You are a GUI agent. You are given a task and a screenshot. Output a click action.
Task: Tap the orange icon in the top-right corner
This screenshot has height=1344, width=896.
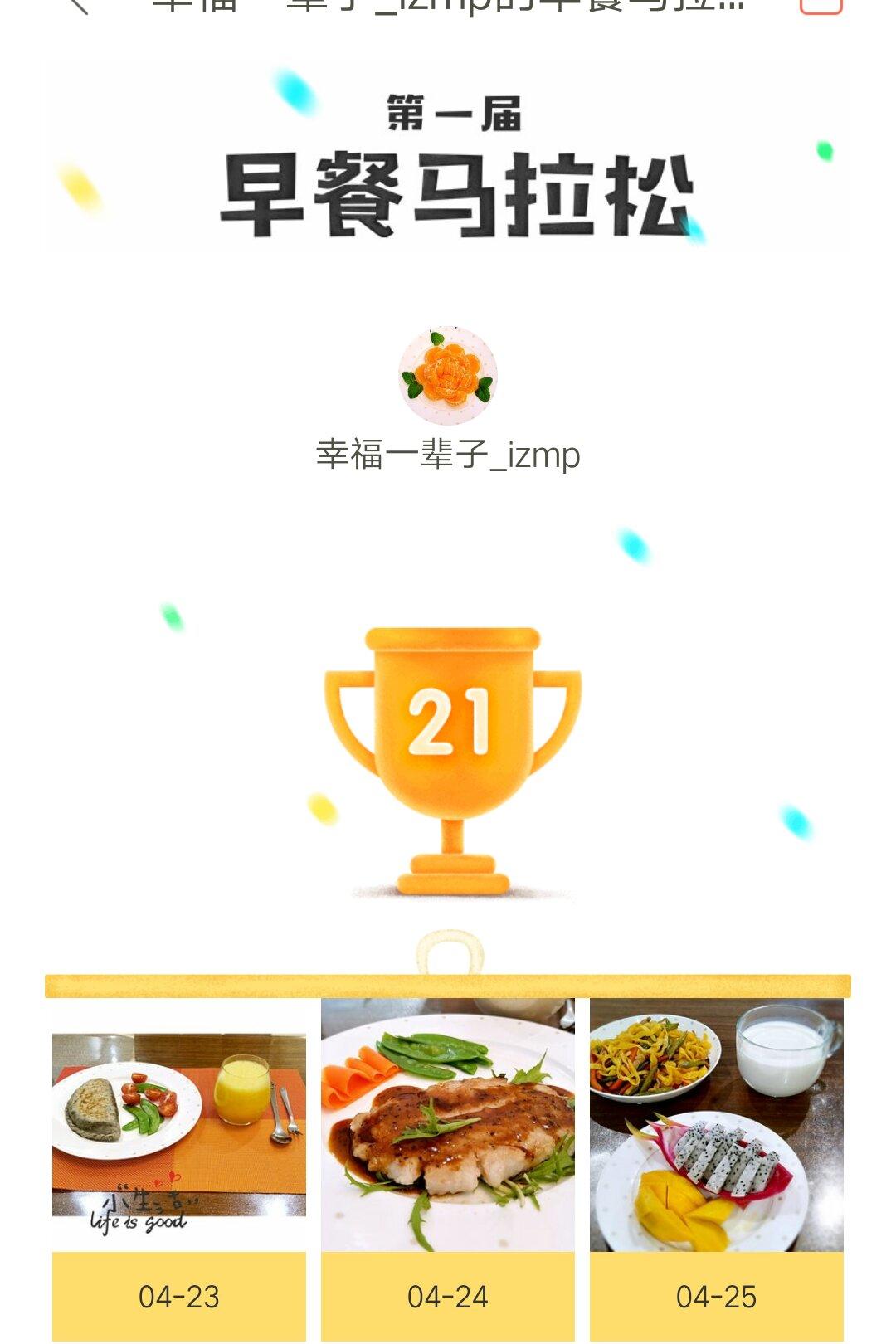point(821,6)
